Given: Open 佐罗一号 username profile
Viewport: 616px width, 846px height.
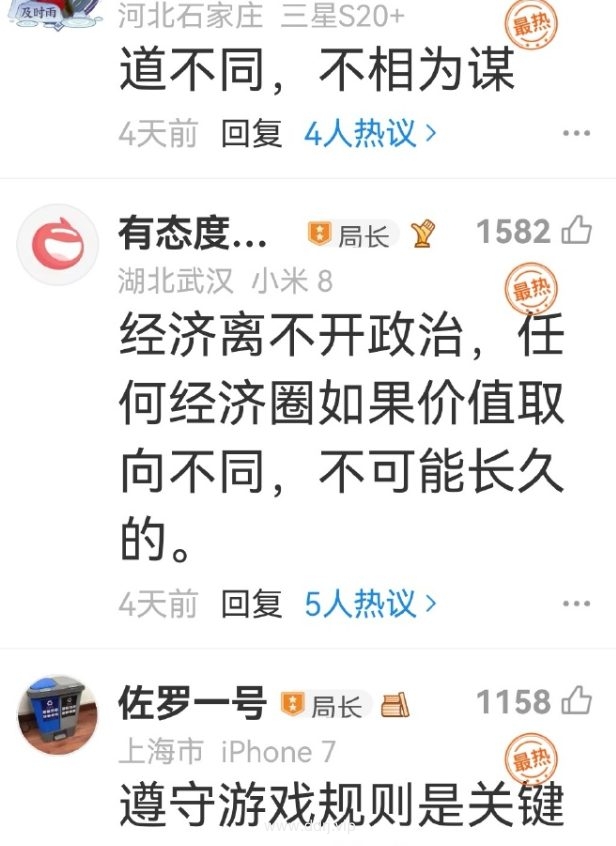Looking at the screenshot, I should pyautogui.click(x=192, y=703).
